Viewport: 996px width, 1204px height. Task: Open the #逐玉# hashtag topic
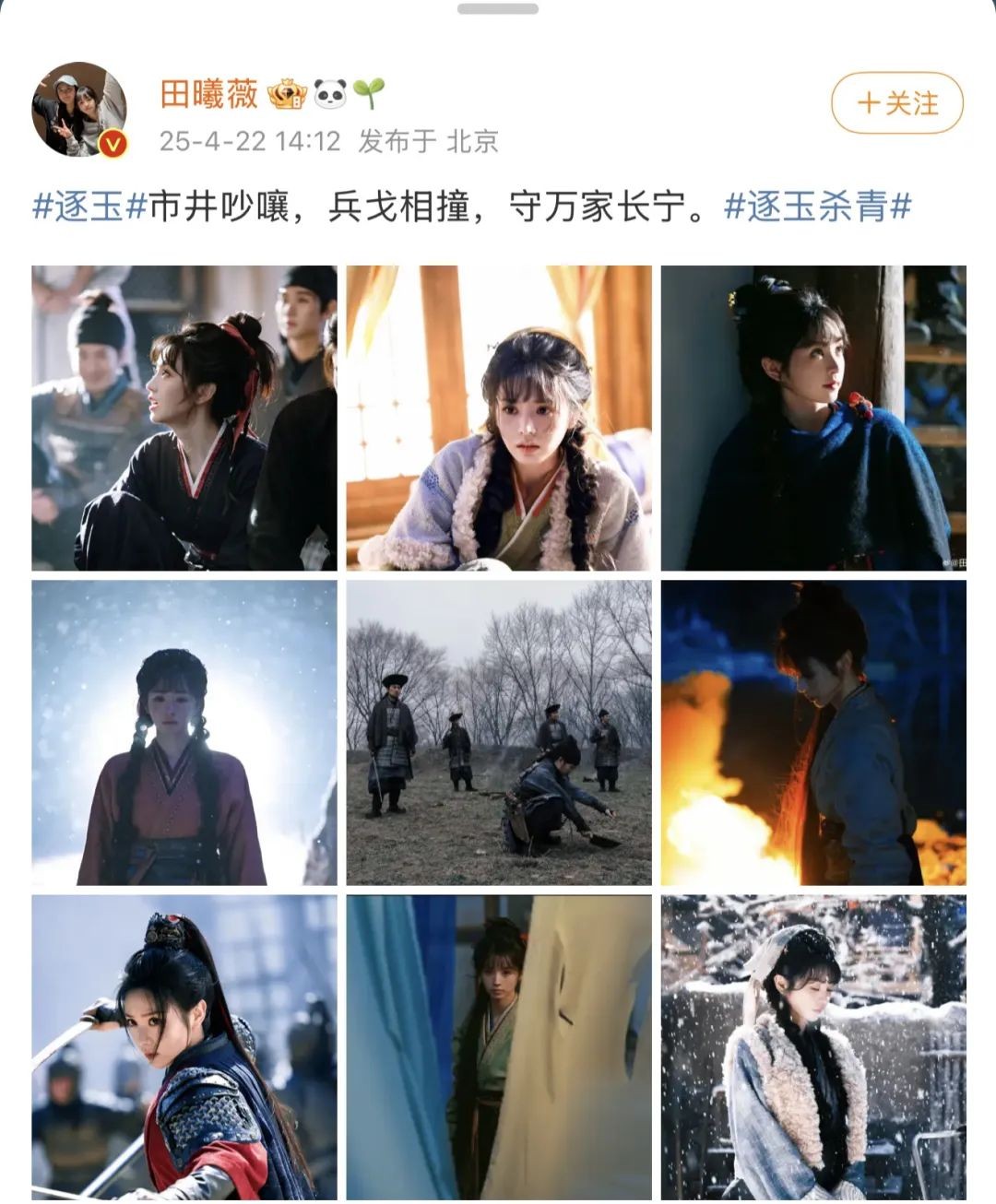[x=90, y=207]
